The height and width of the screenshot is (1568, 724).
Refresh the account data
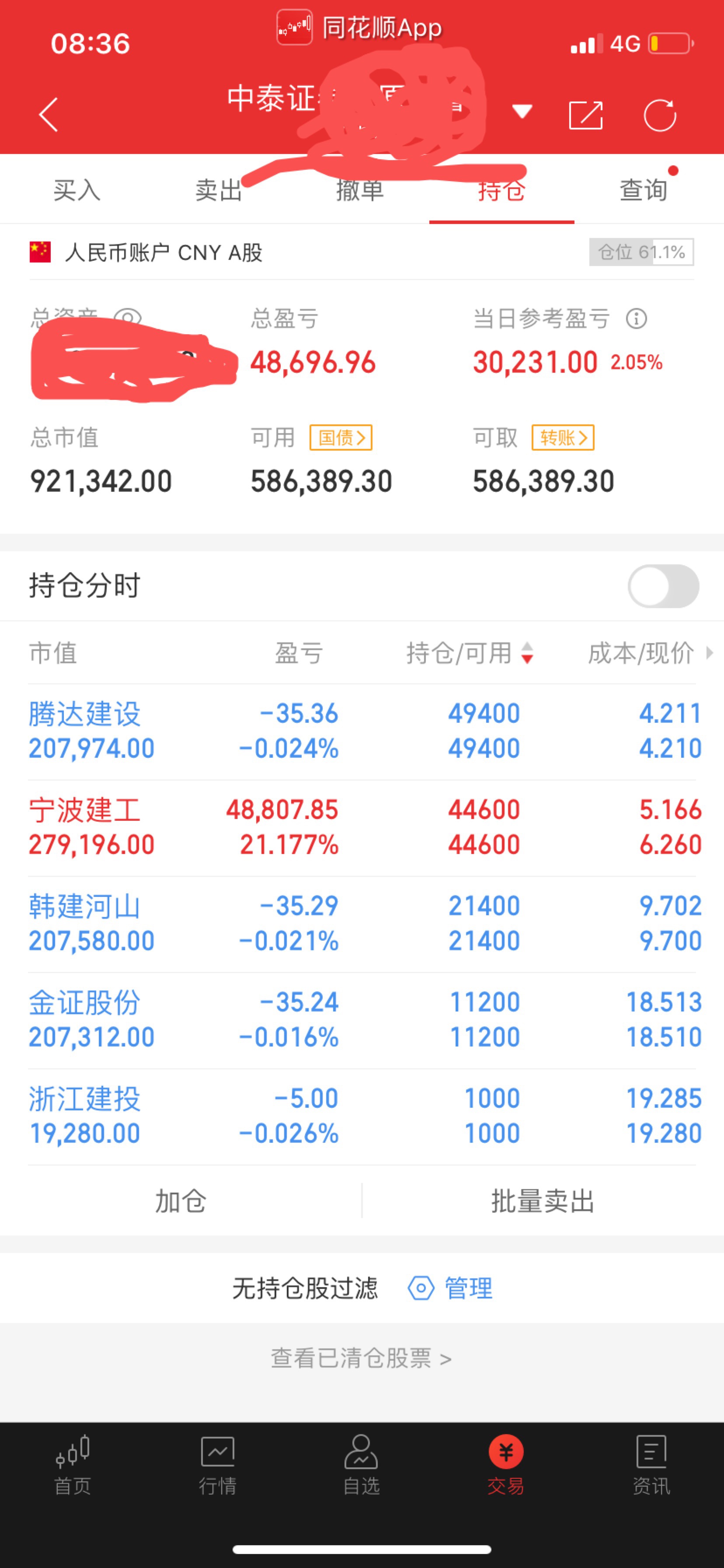(x=660, y=115)
